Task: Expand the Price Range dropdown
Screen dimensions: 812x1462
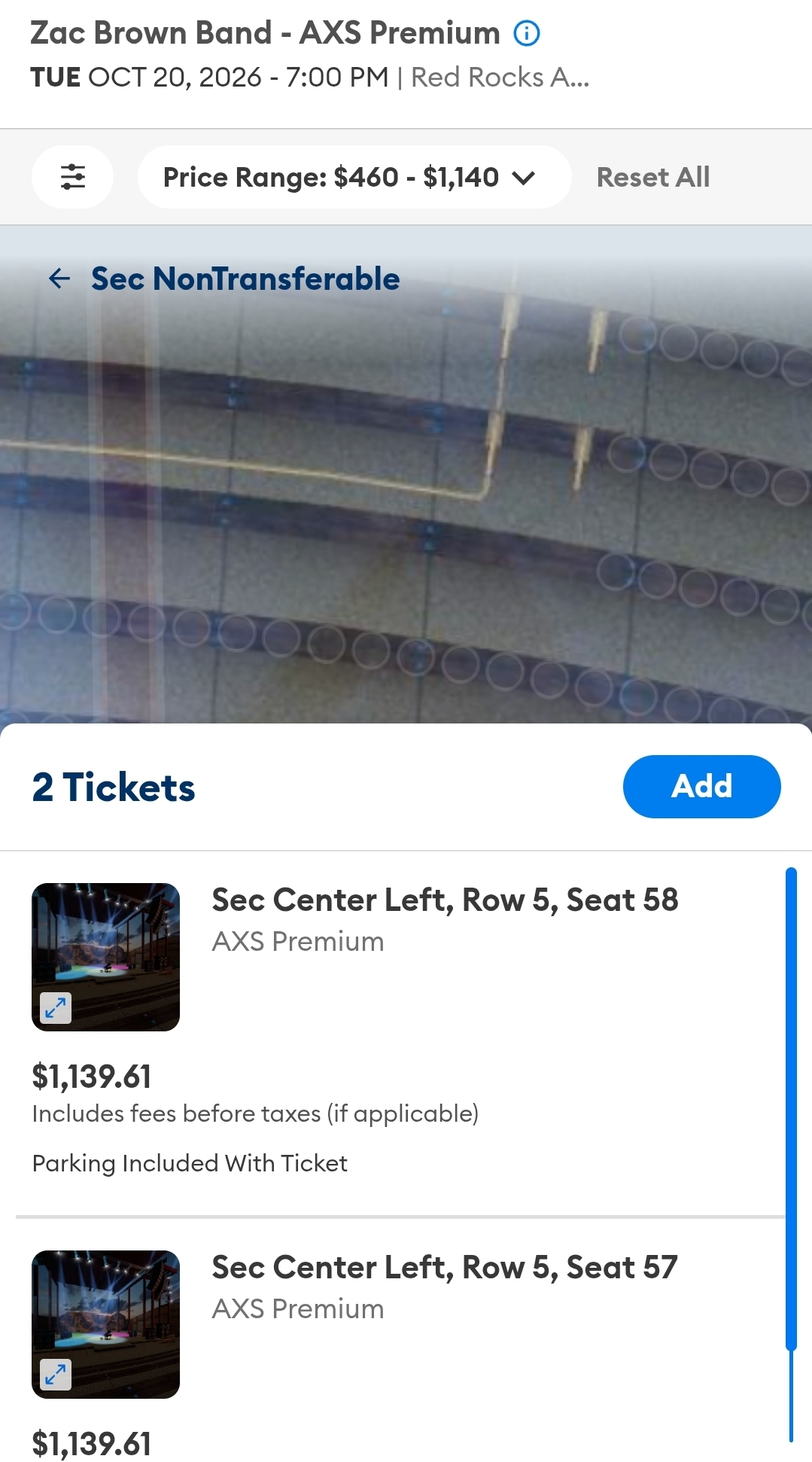Action: [354, 177]
